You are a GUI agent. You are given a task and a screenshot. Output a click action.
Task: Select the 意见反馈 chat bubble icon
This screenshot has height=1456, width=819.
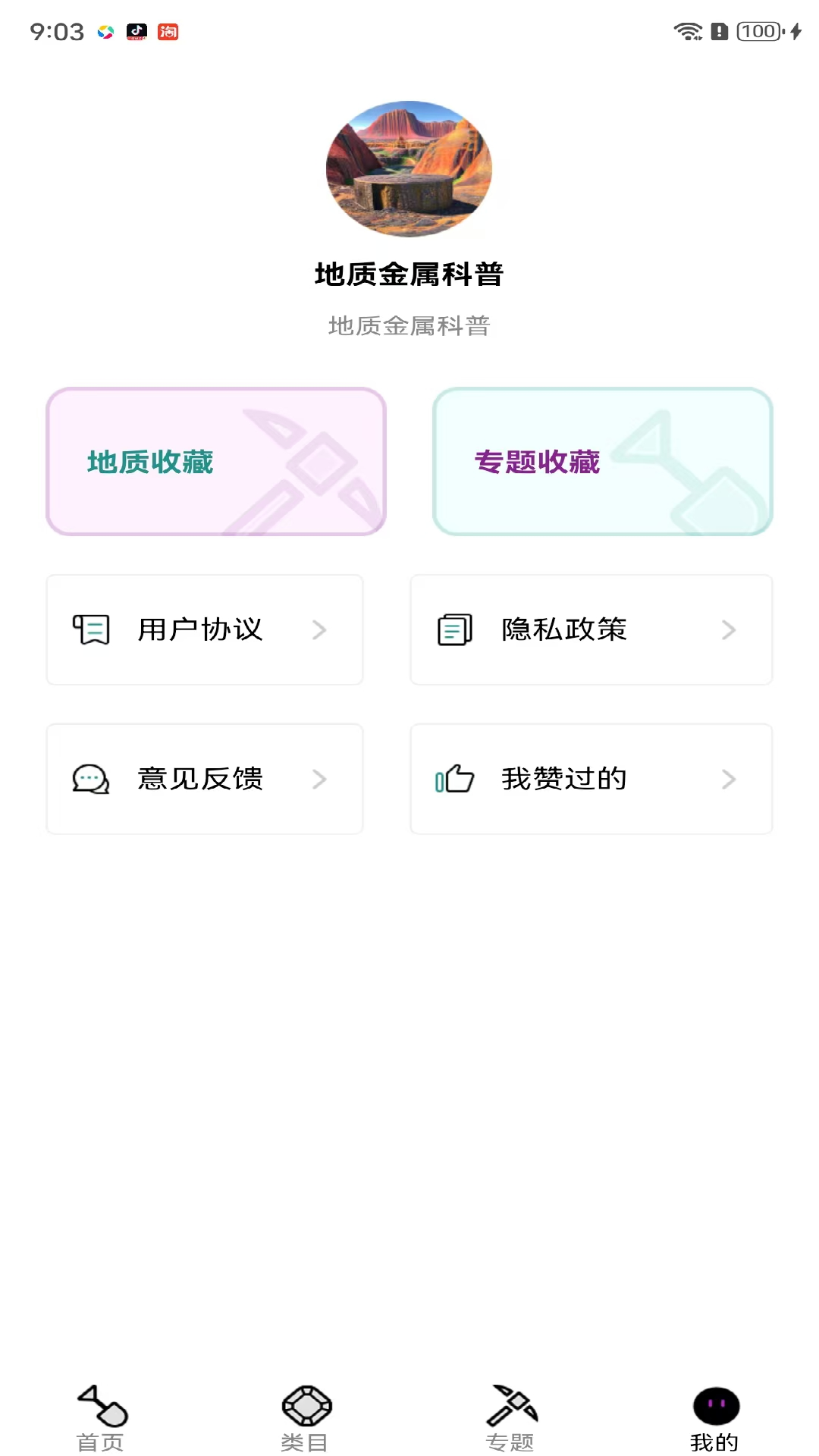pos(91,779)
